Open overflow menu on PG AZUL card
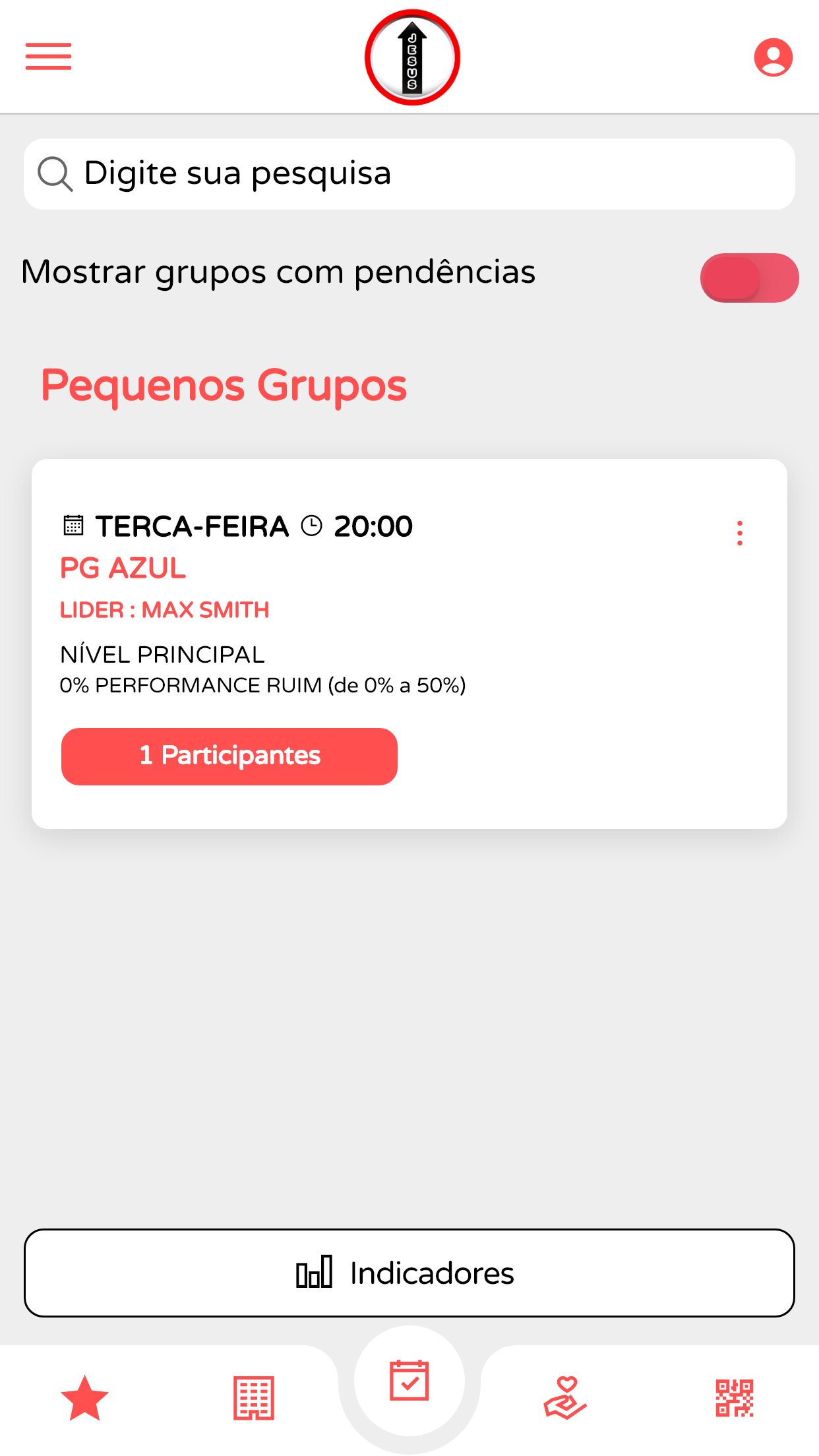 click(x=739, y=533)
